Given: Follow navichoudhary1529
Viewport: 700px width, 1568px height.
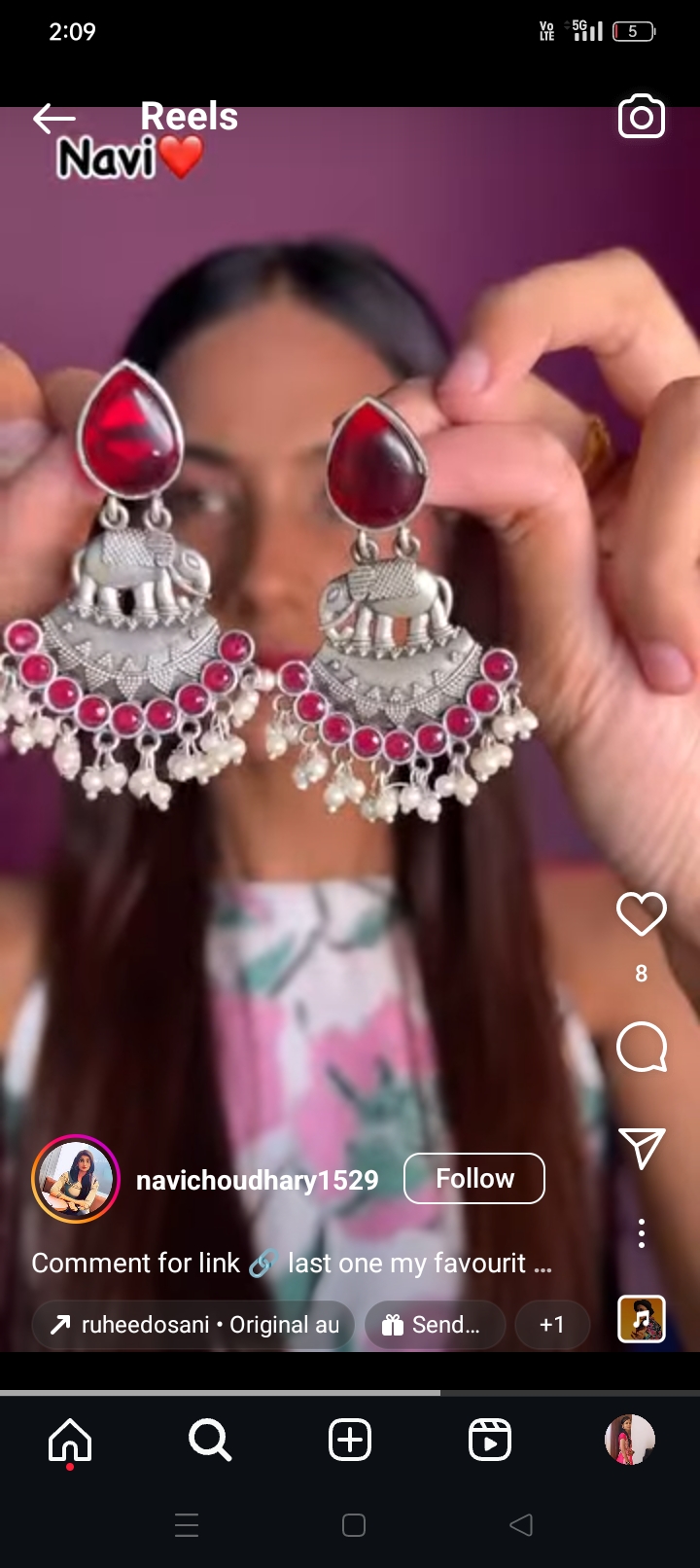Looking at the screenshot, I should (474, 1178).
